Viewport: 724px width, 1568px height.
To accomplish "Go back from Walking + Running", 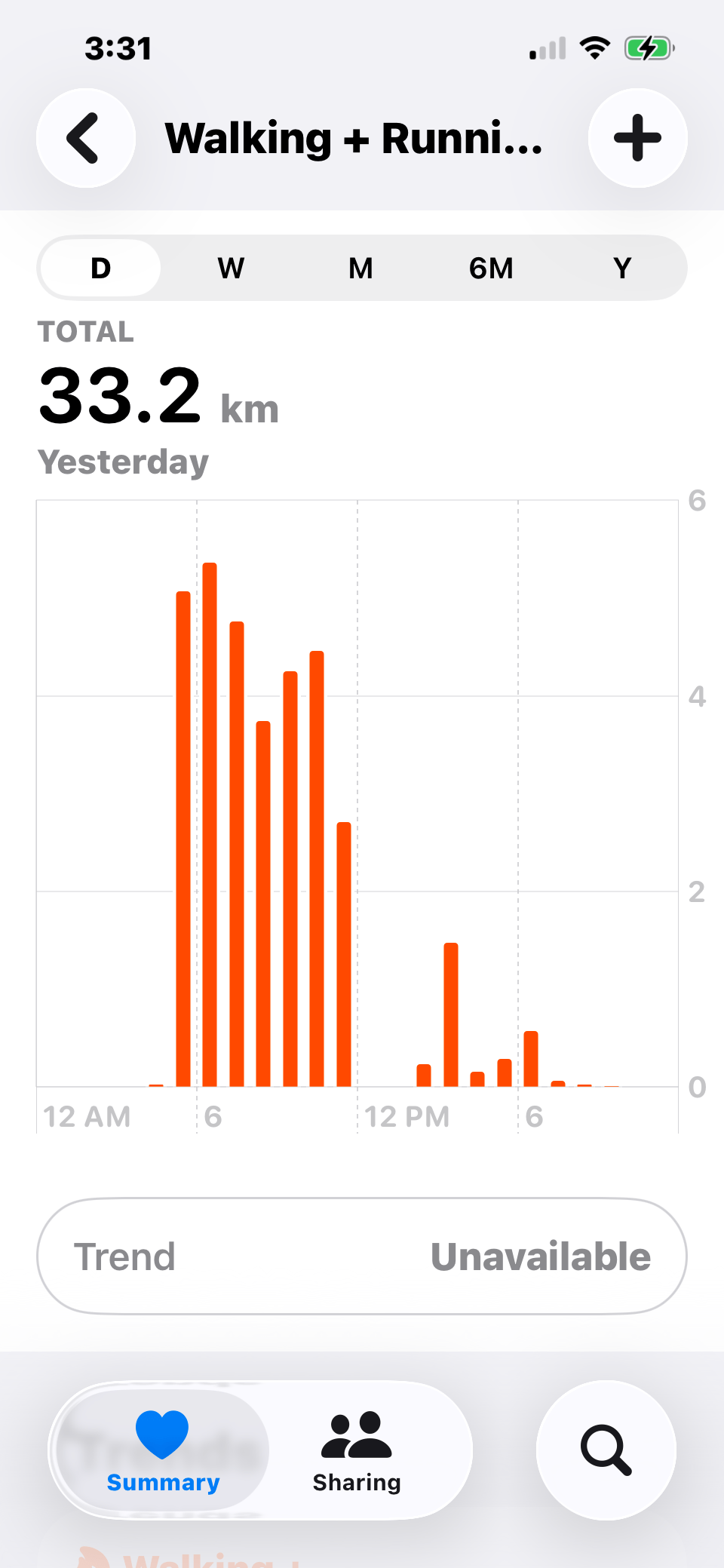I will (86, 138).
